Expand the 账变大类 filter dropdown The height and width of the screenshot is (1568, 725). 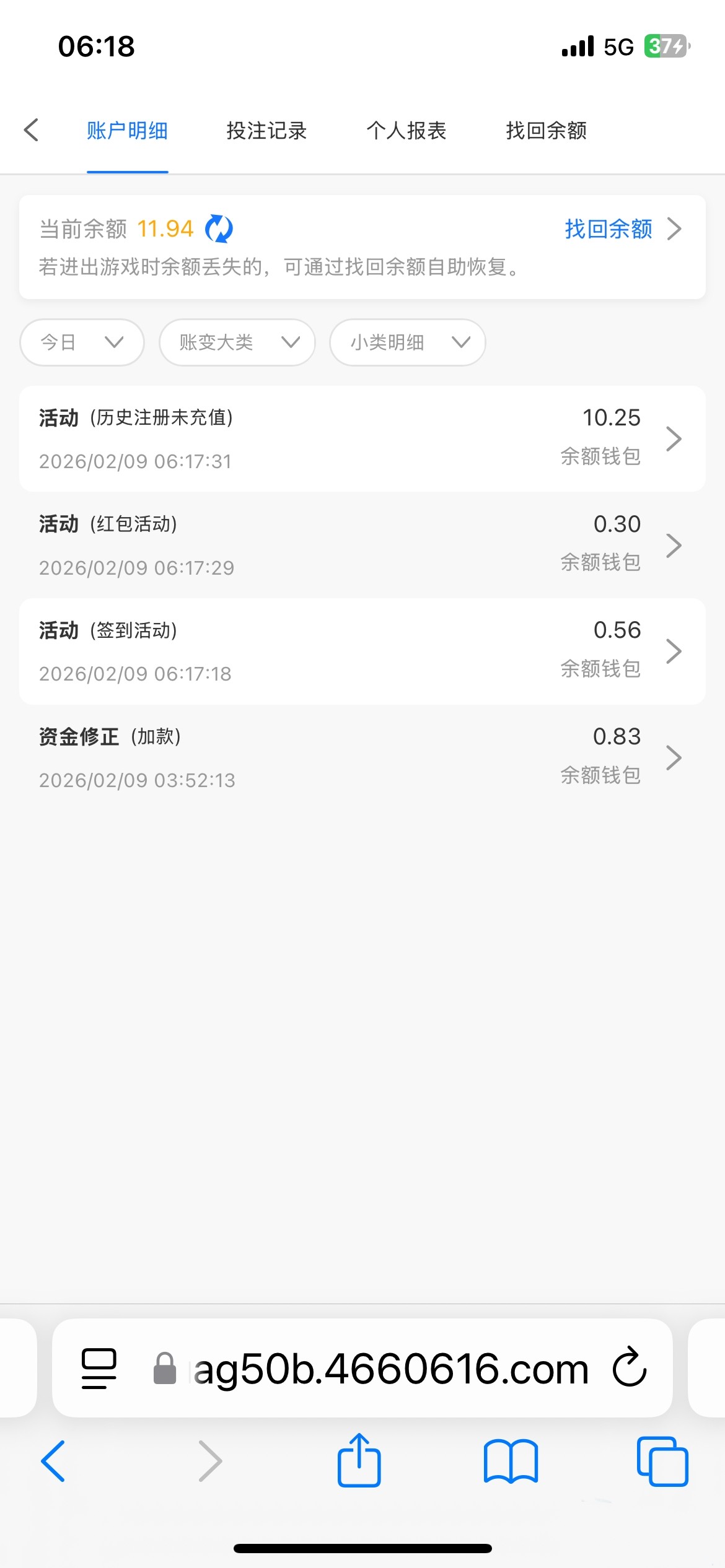237,342
